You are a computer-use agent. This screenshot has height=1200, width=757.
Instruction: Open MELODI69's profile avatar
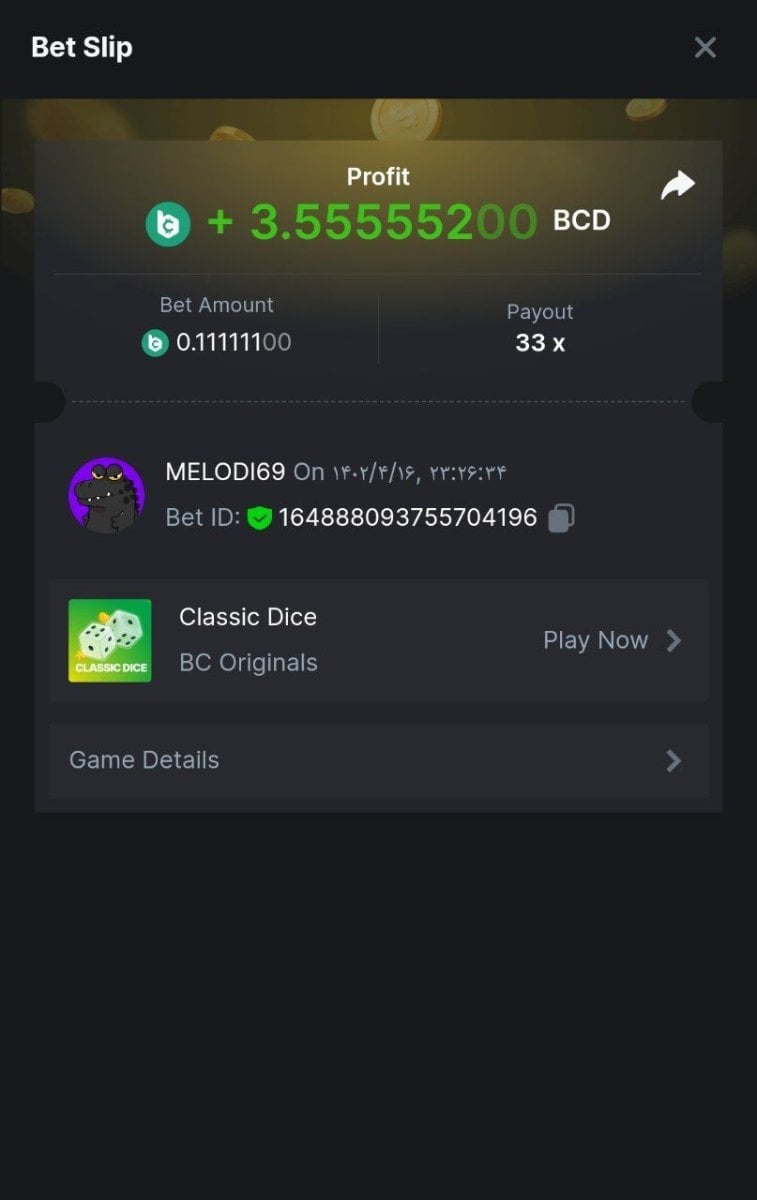point(106,495)
